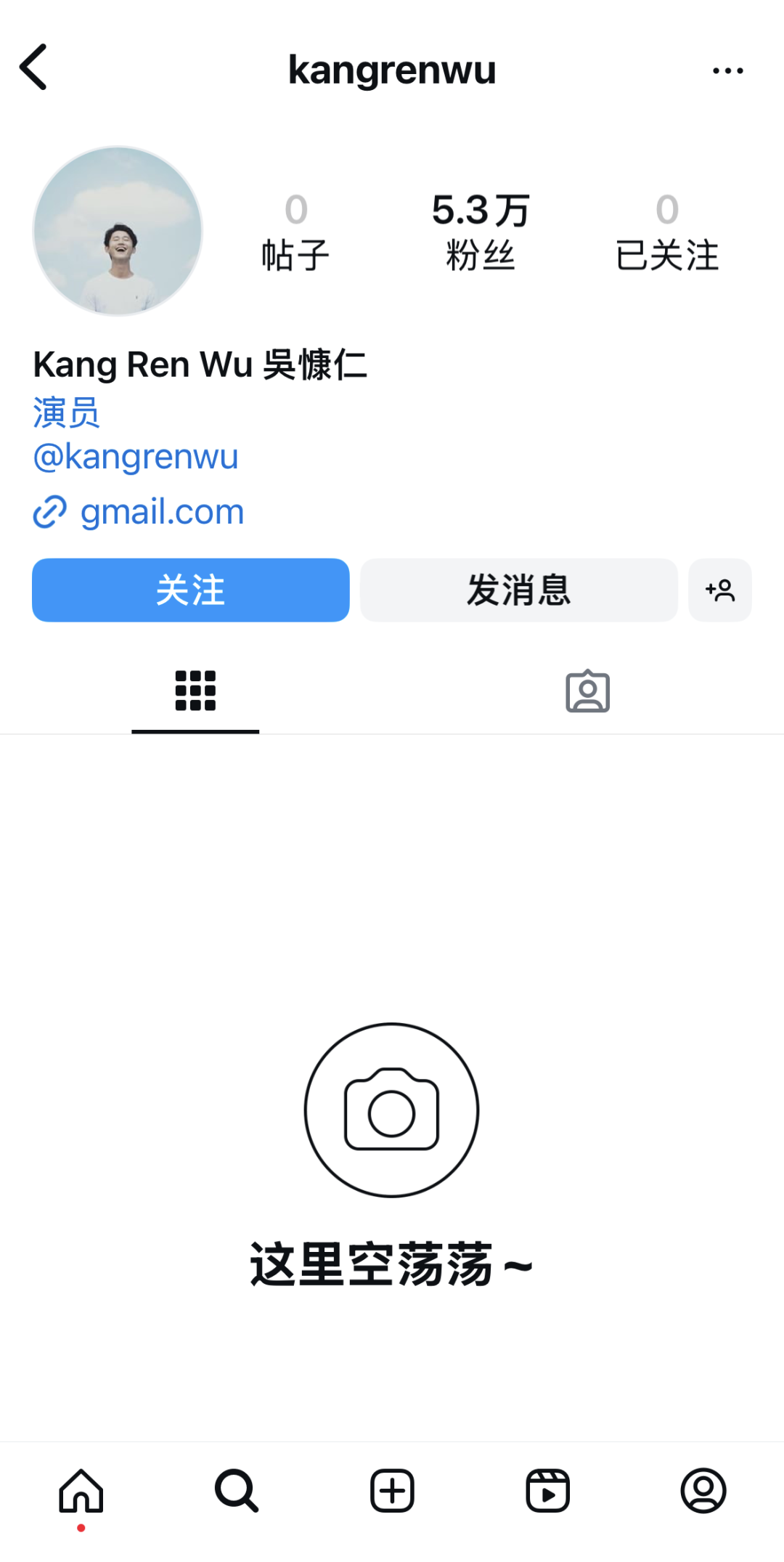This screenshot has height=1562, width=784.
Task: Open the Search tab
Action: (237, 1491)
